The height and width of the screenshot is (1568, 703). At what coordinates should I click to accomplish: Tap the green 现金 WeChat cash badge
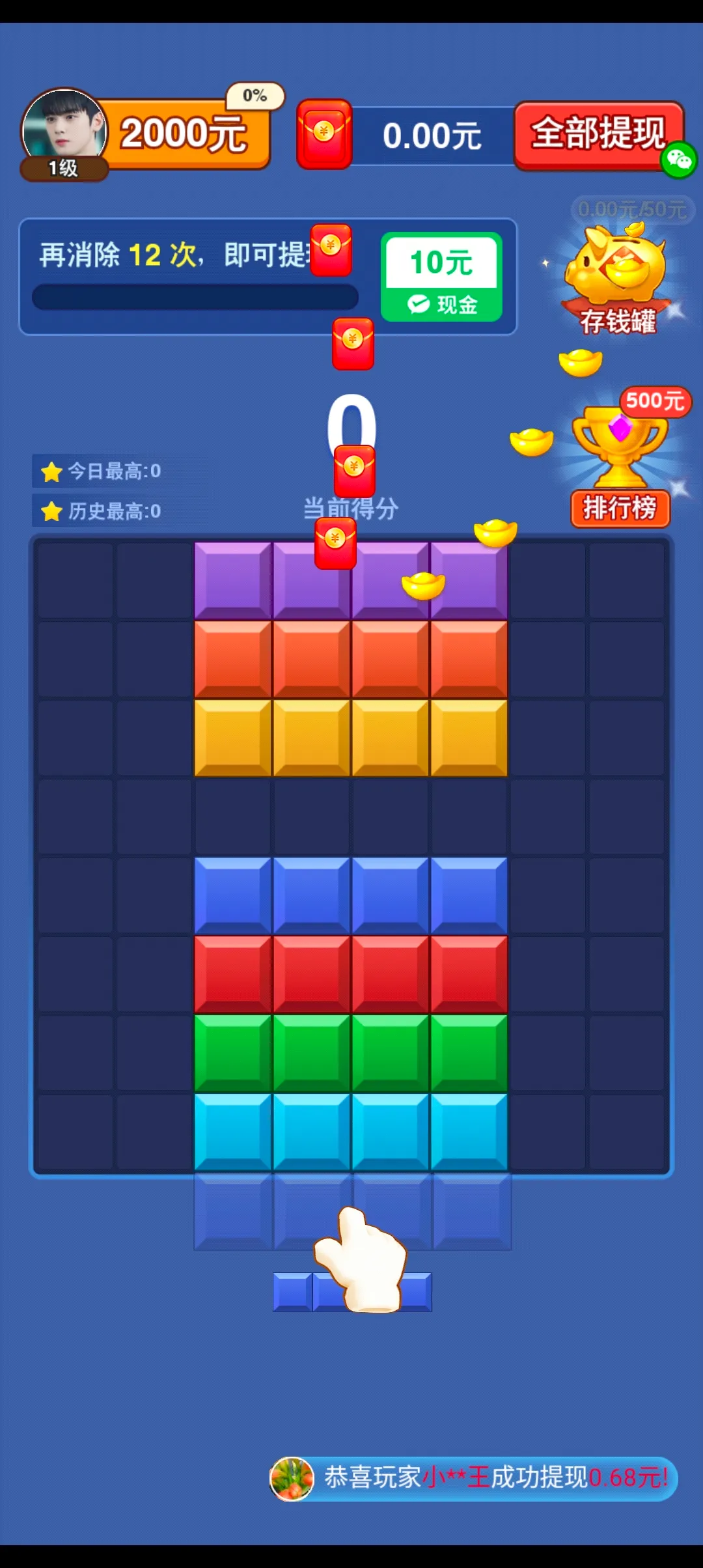[x=442, y=303]
